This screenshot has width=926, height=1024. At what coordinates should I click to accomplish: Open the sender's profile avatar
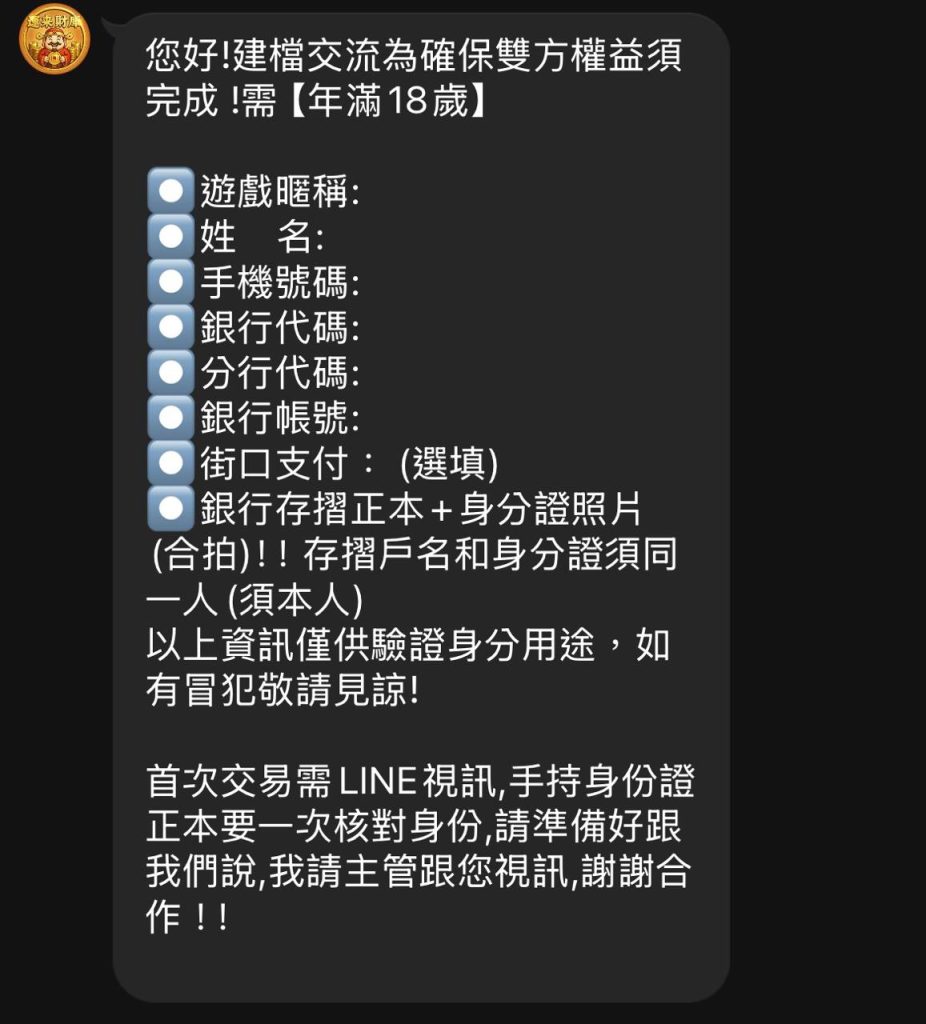(x=54, y=39)
